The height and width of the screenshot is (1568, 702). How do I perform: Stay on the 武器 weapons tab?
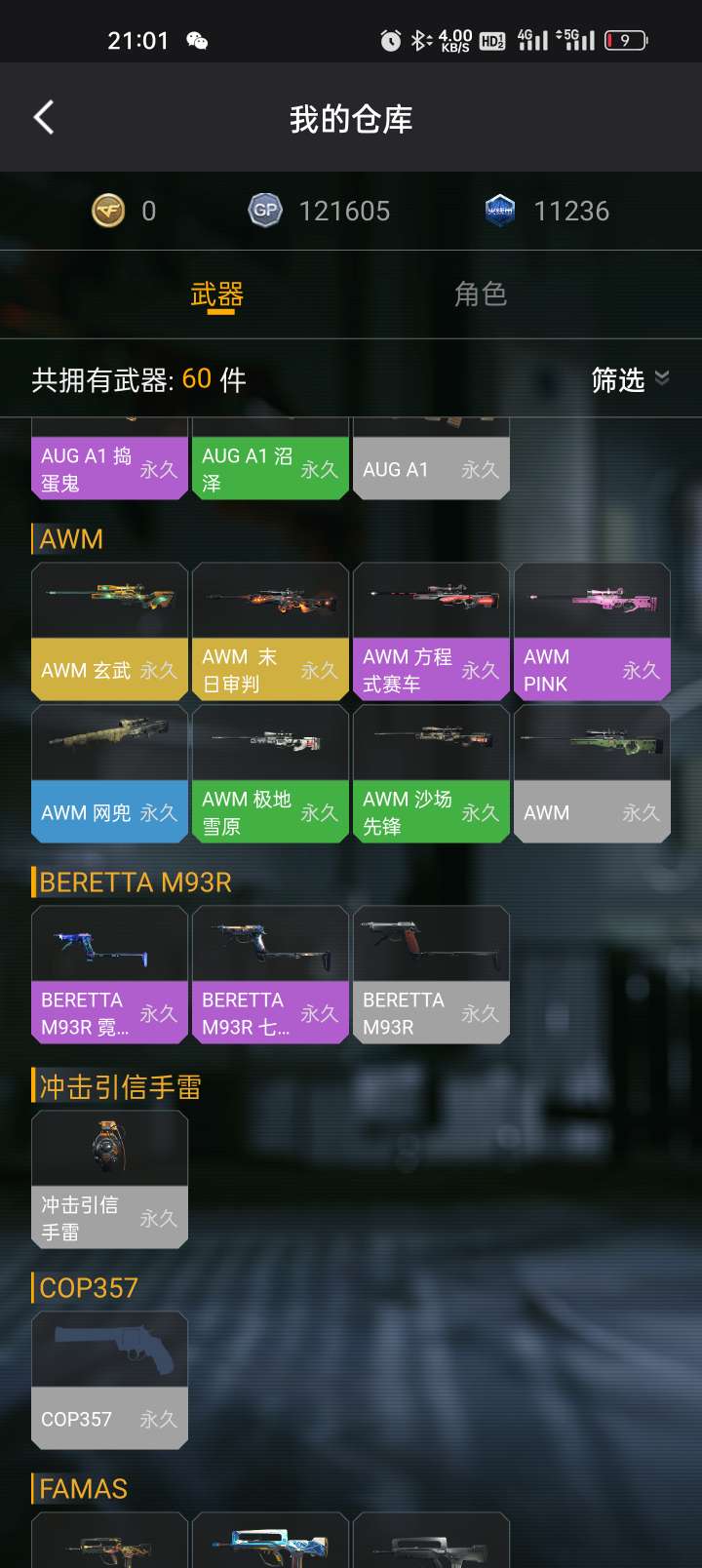215,294
